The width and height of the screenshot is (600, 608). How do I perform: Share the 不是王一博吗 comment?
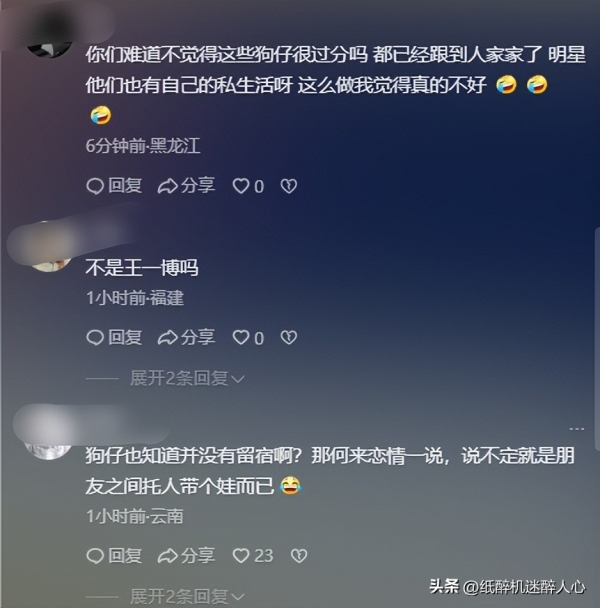(x=187, y=337)
